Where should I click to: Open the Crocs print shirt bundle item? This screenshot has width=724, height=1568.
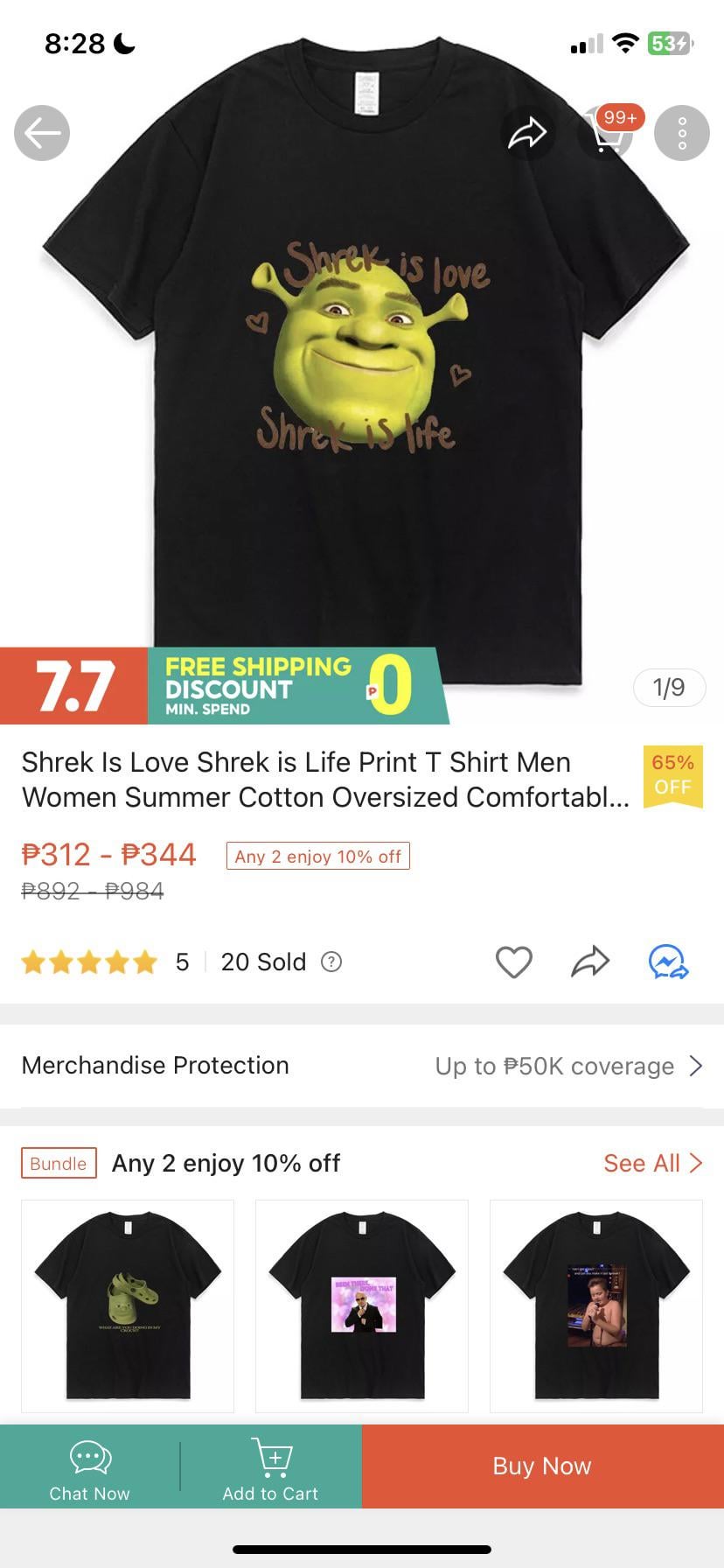click(x=128, y=1305)
